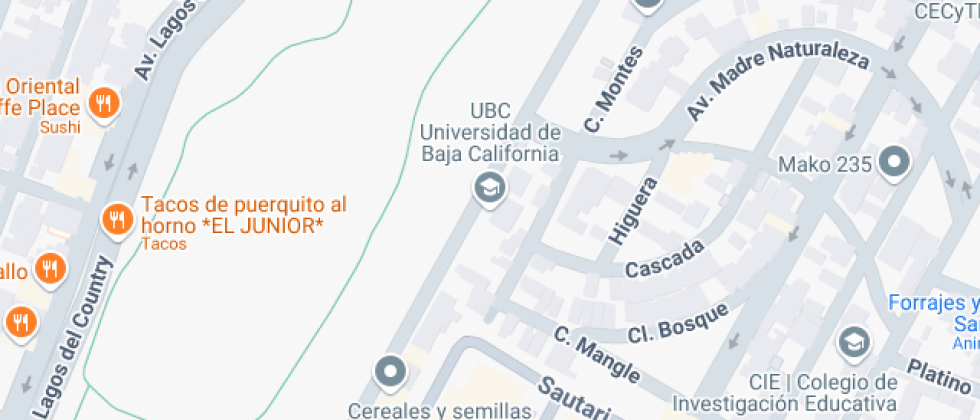This screenshot has height=420, width=980.
Task: Tap the Oriental Caffe Place sushi pin
Action: coord(104,101)
